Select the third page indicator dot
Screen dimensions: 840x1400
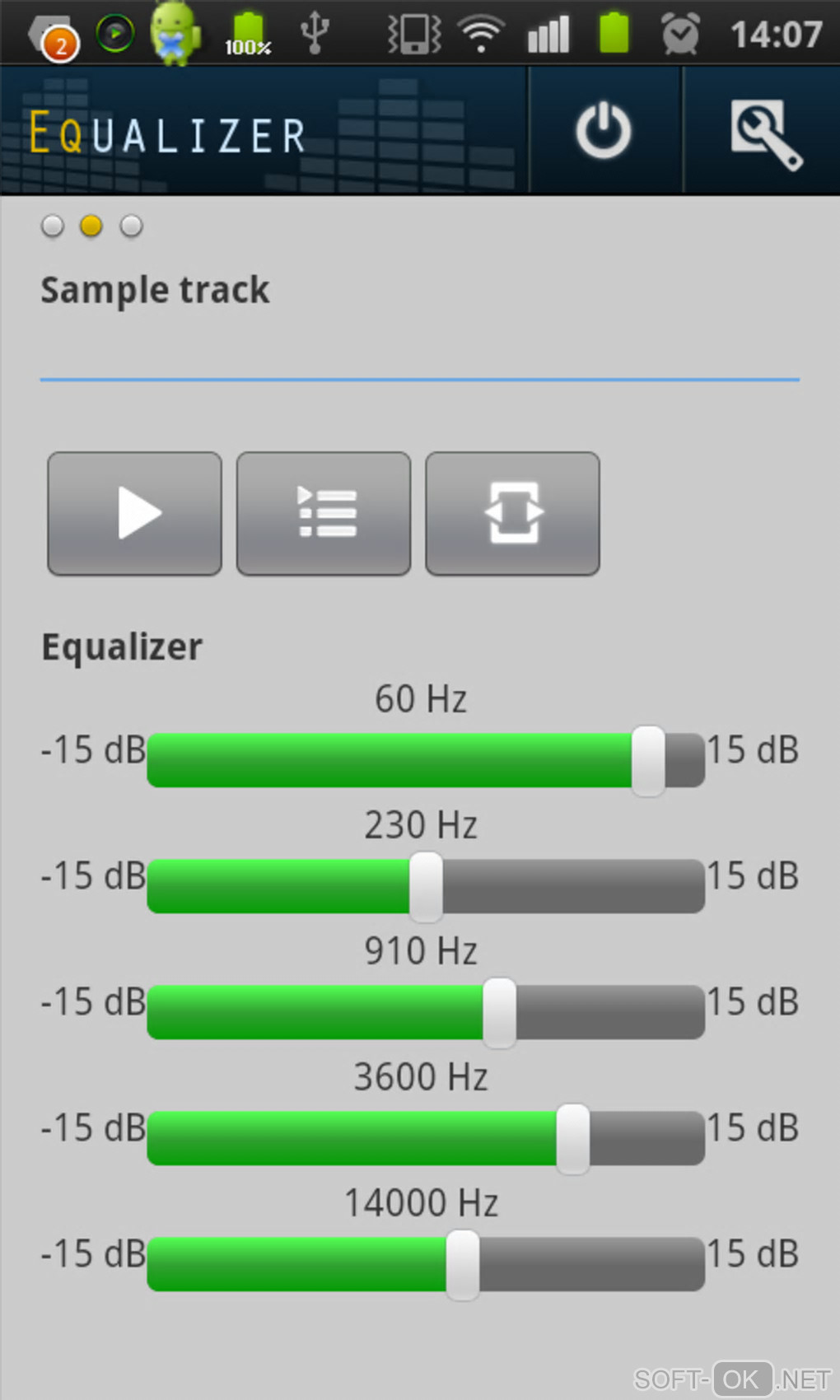(131, 226)
